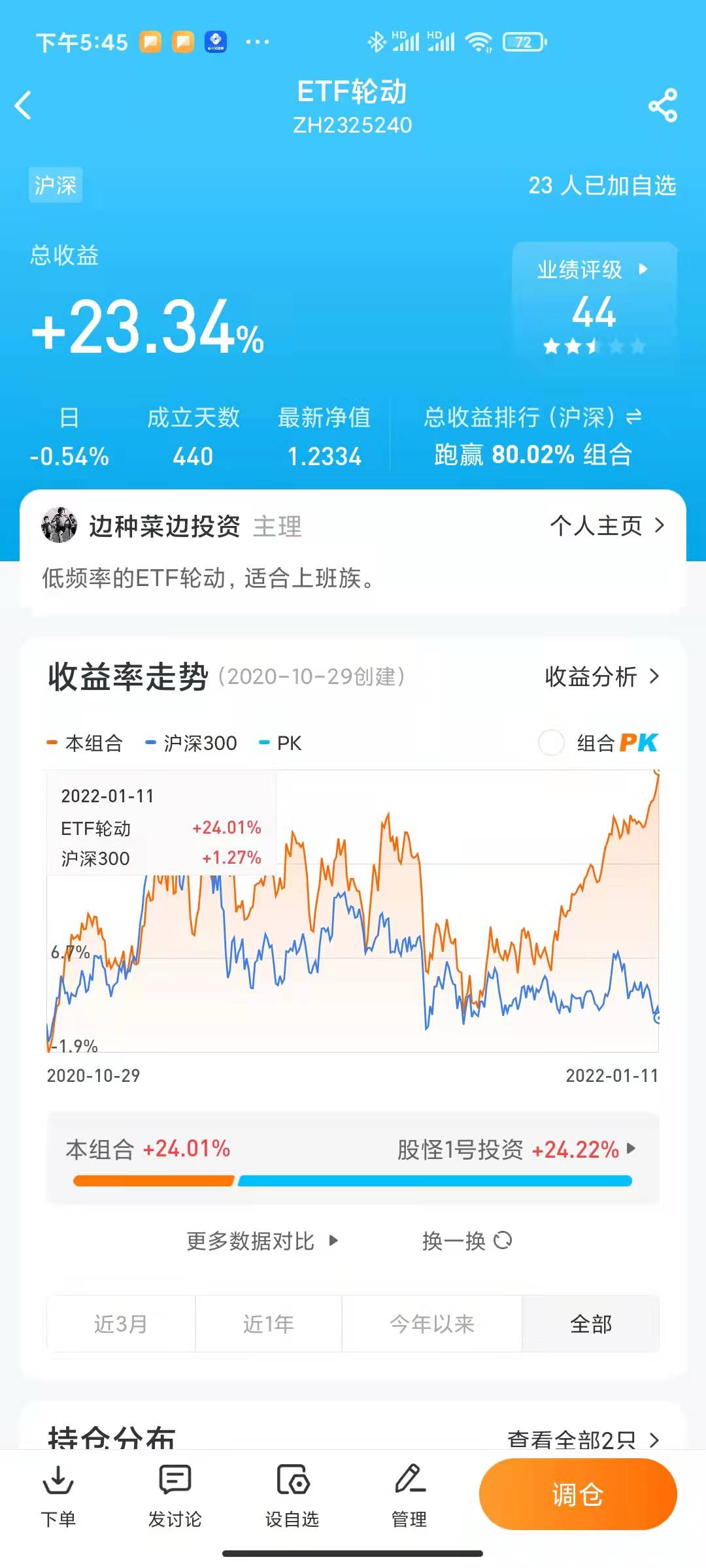
Task: Go back using the top-left arrow
Action: (x=24, y=105)
